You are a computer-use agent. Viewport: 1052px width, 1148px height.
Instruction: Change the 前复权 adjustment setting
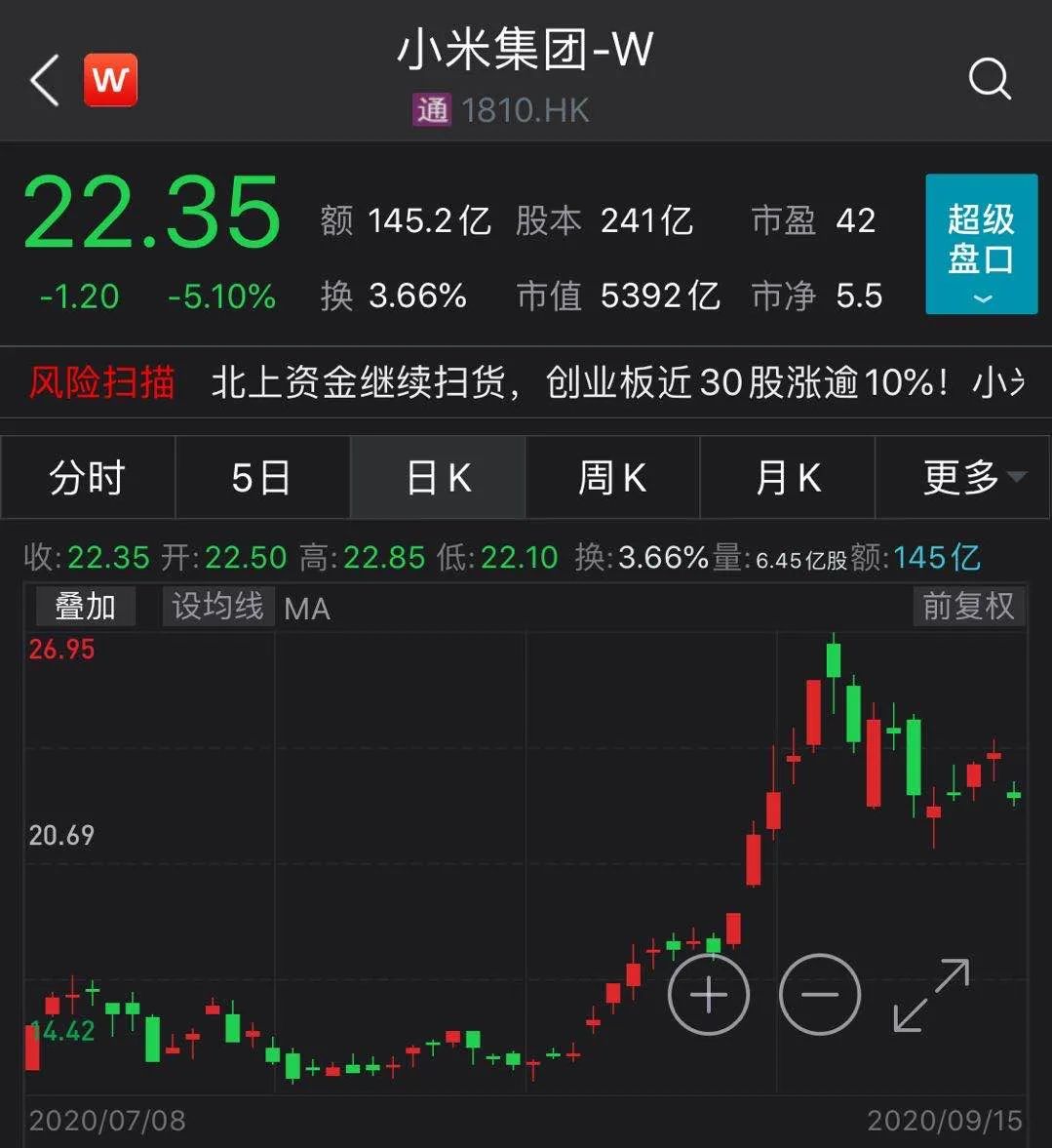[968, 607]
